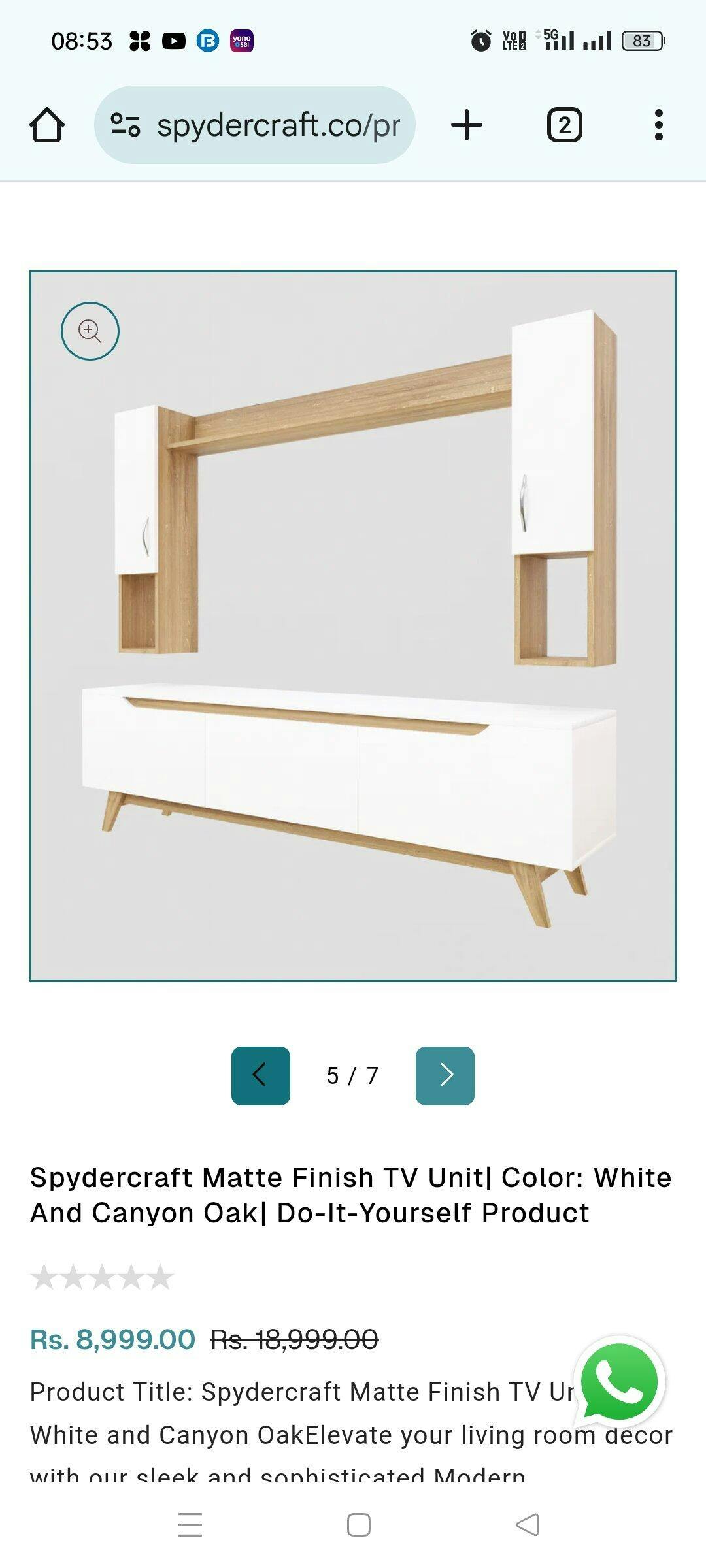Open recent apps from the navigation bar
706x1568 pixels.
pyautogui.click(x=190, y=1525)
